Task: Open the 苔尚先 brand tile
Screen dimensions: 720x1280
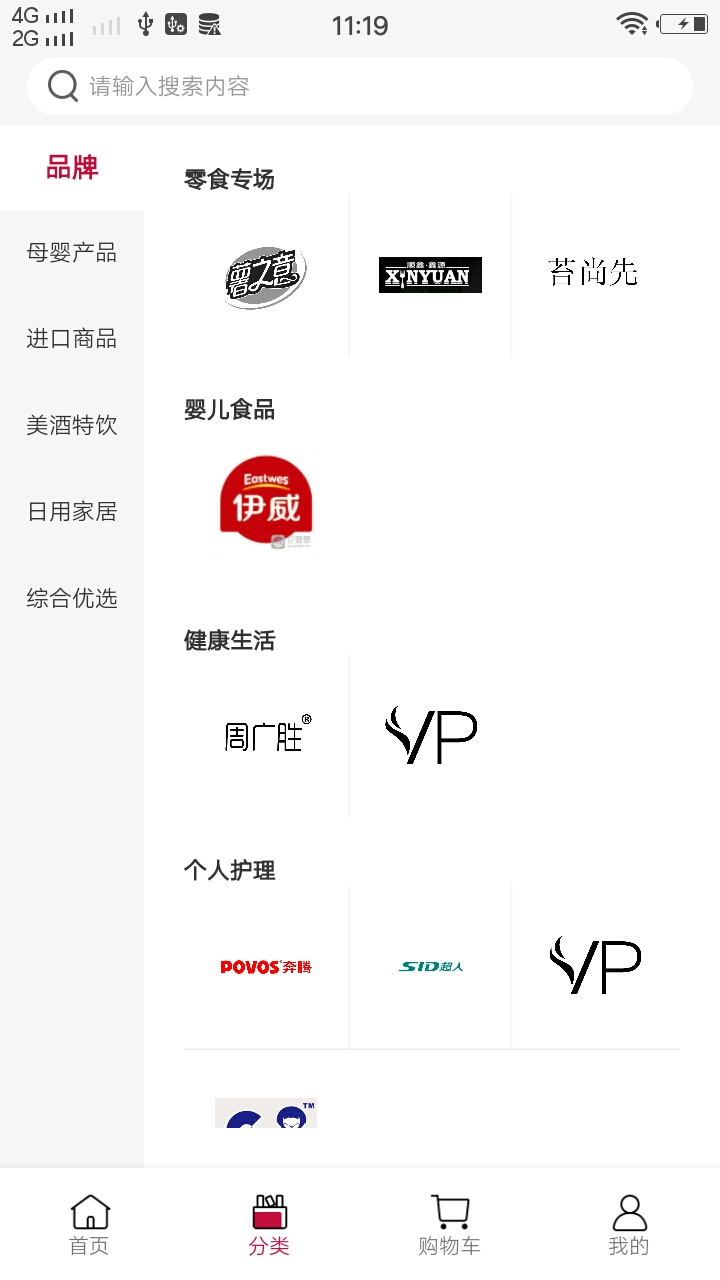Action: point(593,272)
